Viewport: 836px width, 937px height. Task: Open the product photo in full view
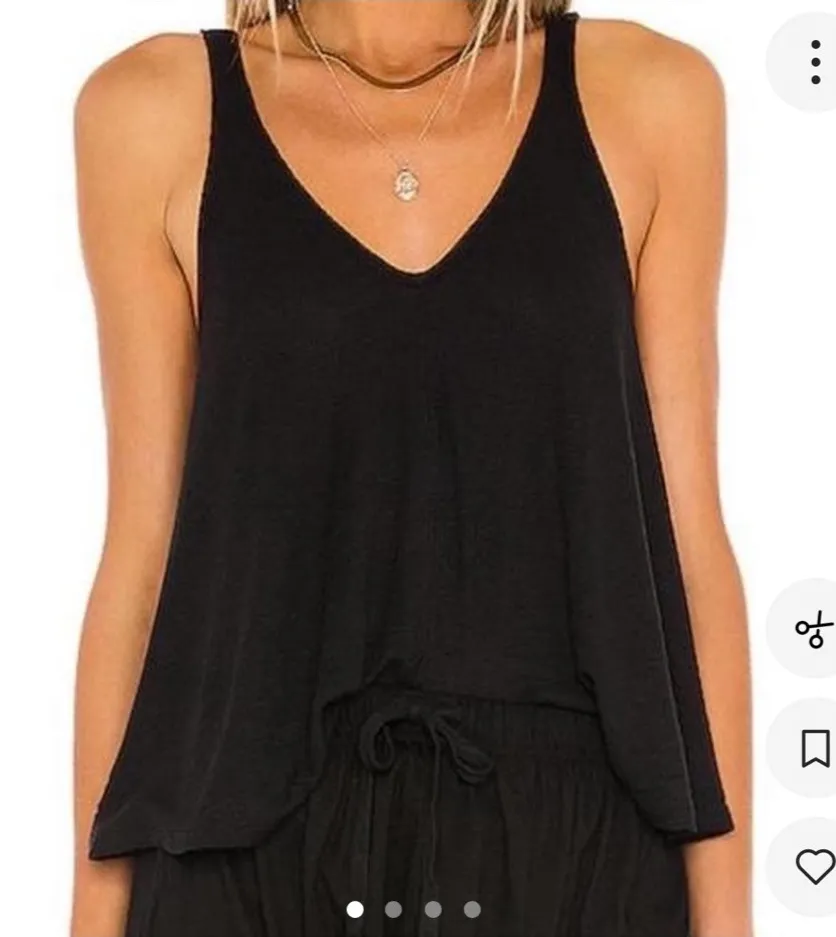pos(400,450)
